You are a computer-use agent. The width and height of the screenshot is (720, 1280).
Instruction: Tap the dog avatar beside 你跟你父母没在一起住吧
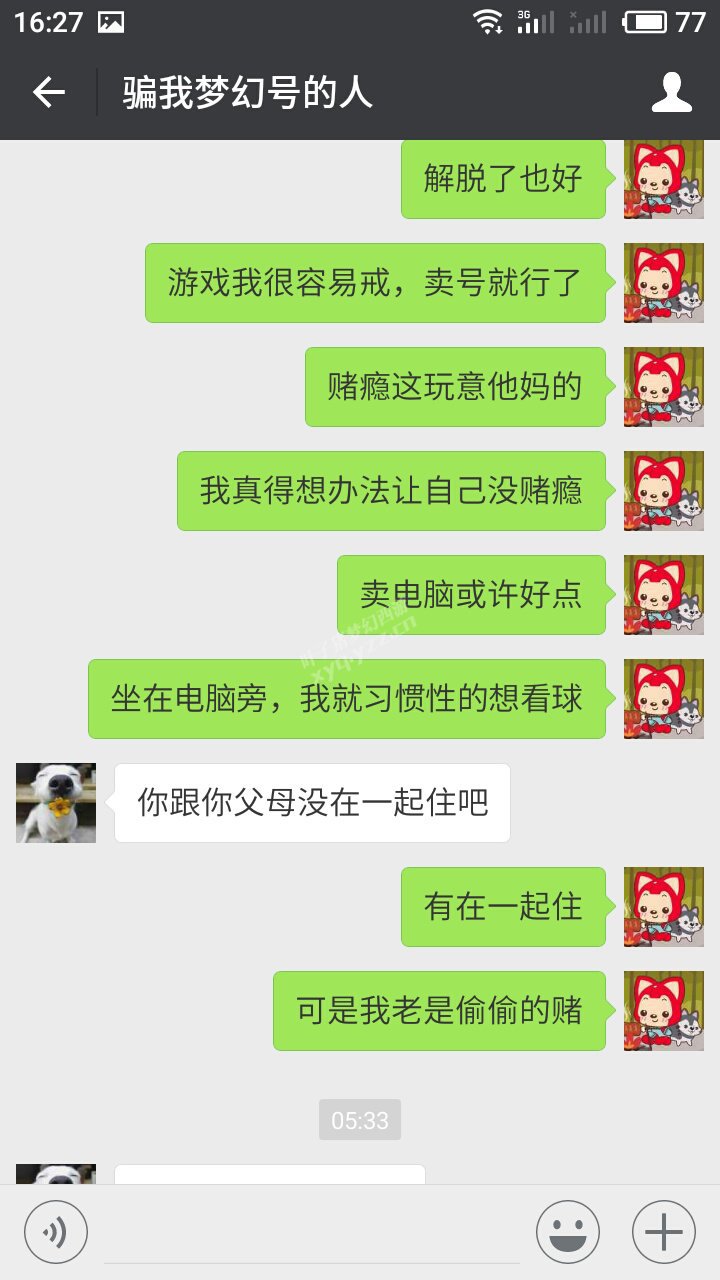click(56, 803)
